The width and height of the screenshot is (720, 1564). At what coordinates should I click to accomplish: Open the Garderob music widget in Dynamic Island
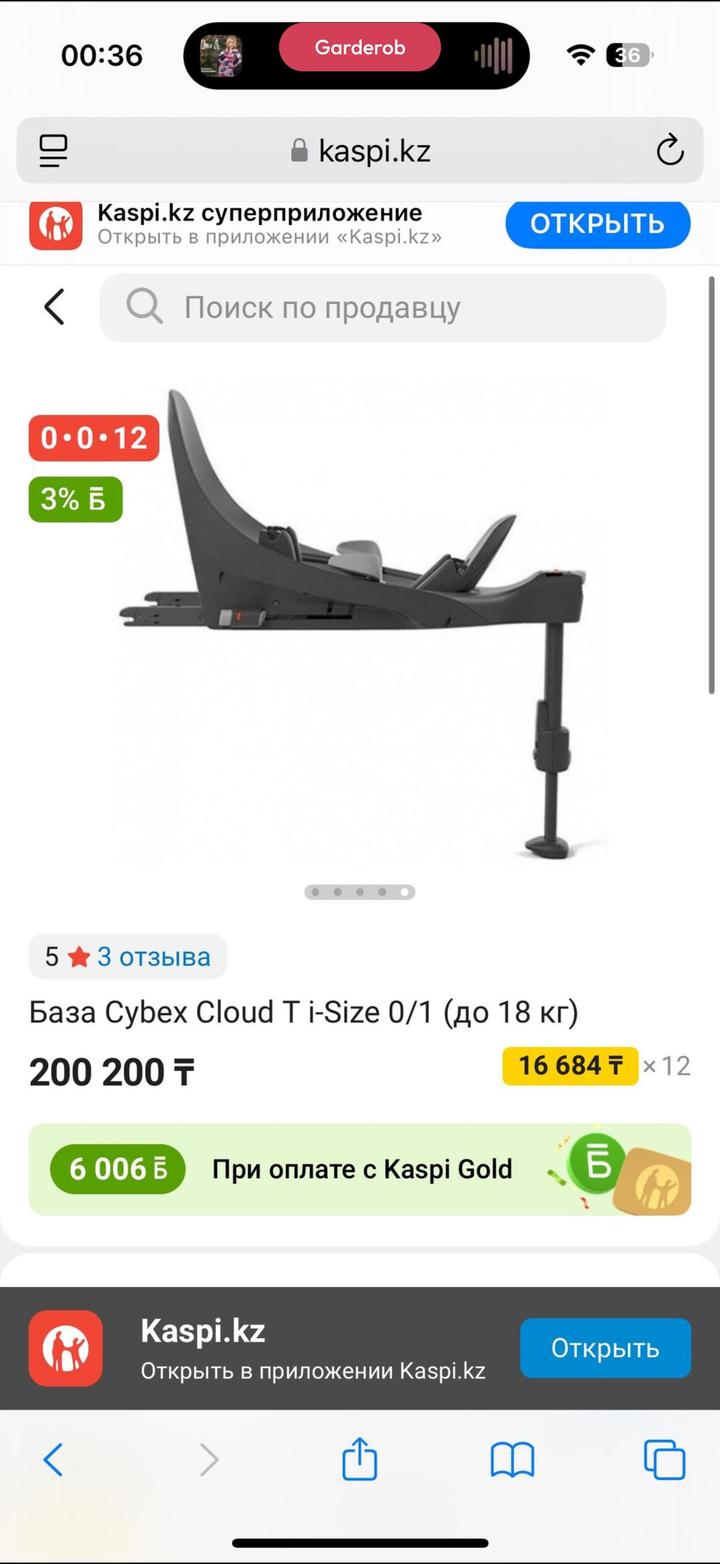tap(360, 47)
